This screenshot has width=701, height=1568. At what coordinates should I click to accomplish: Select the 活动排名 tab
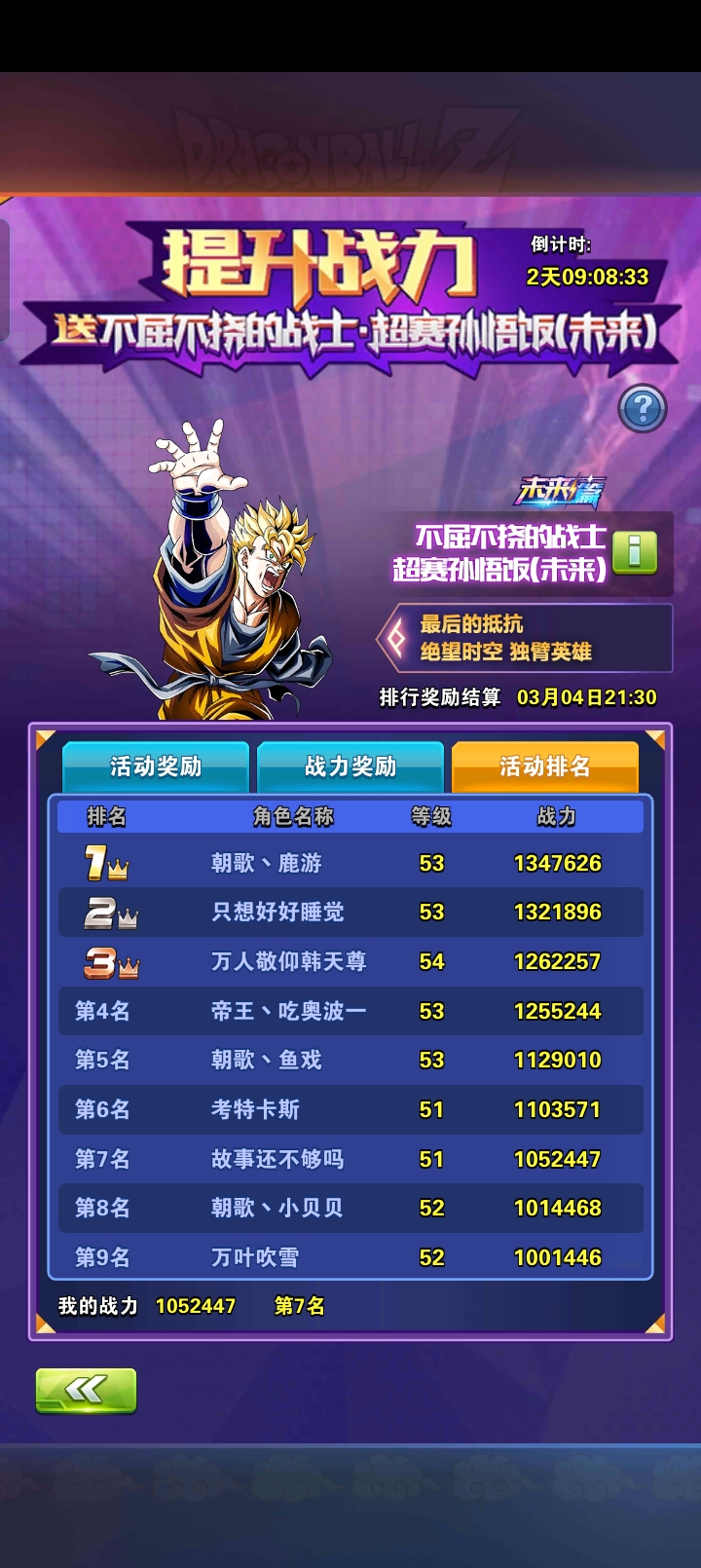coord(545,767)
